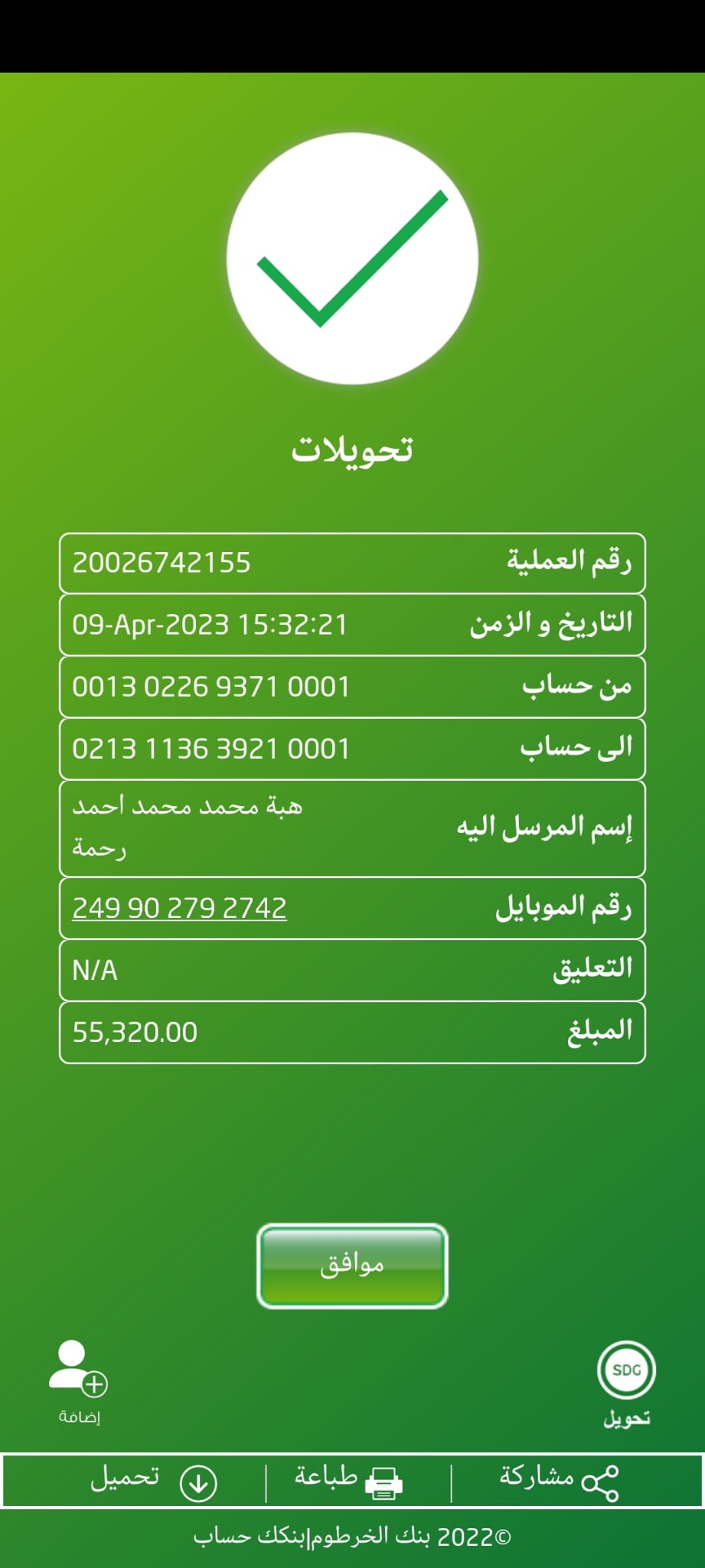Screen dimensions: 705x1568
Task: Download the receipt using تحميل
Action: click(153, 1481)
